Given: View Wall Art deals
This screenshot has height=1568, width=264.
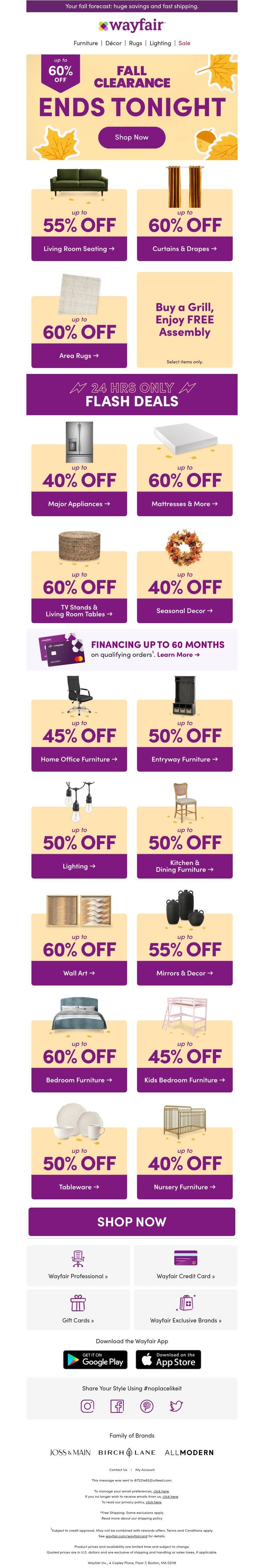Looking at the screenshot, I should pyautogui.click(x=79, y=973).
